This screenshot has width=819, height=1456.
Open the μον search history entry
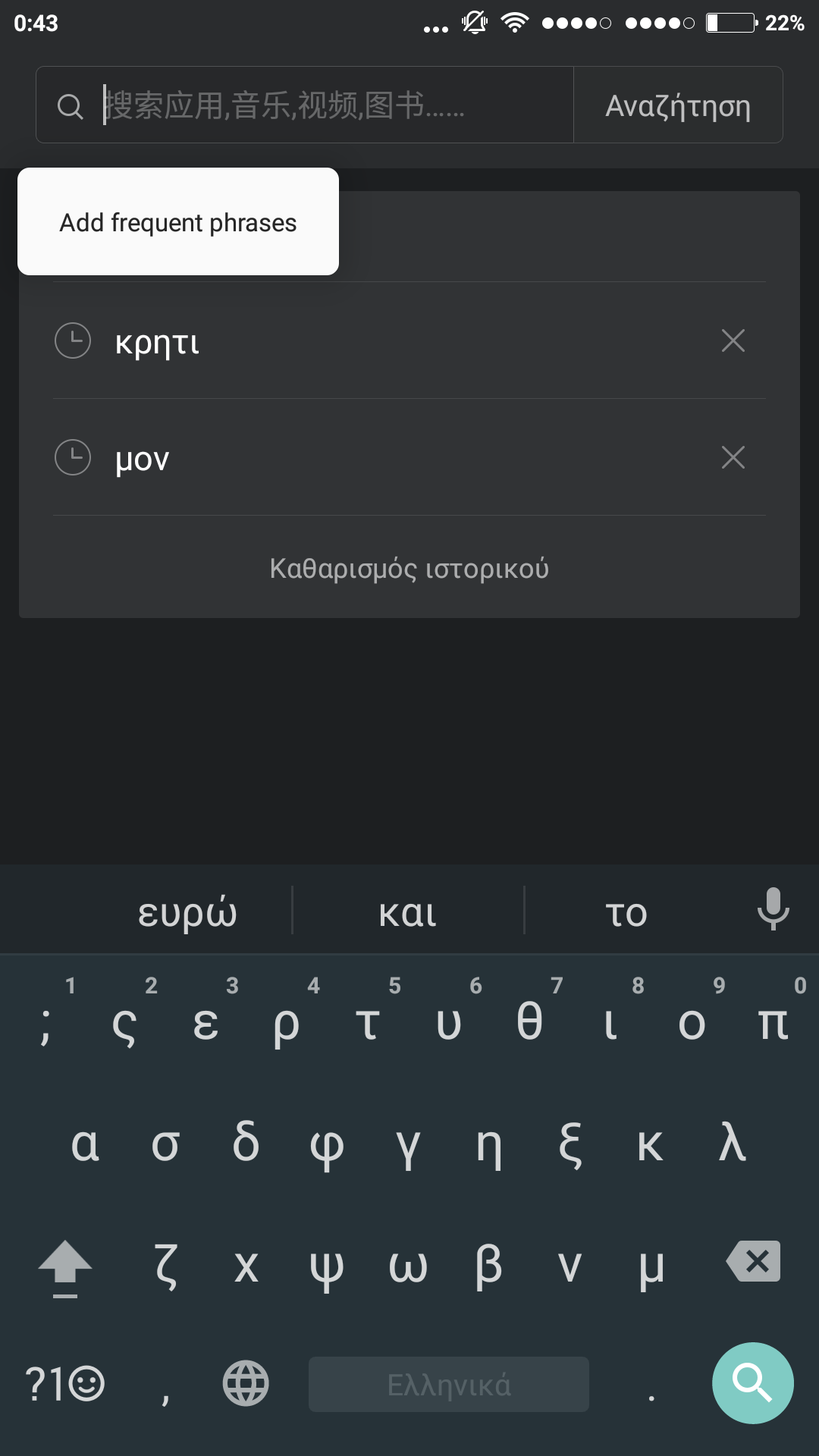(x=379, y=458)
